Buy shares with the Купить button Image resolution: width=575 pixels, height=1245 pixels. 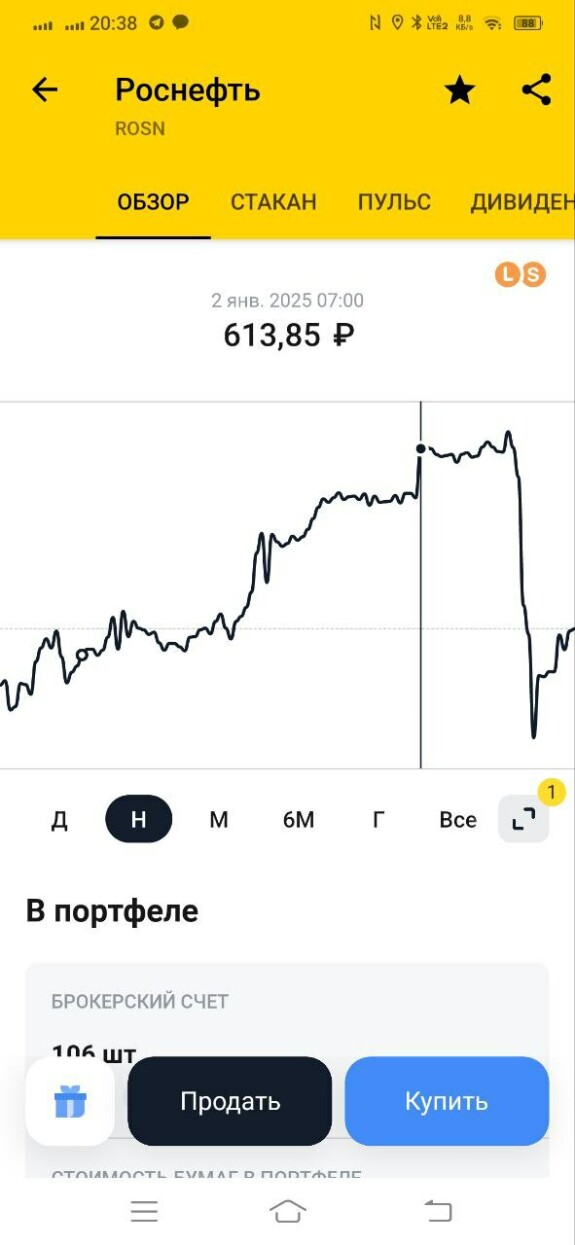click(x=446, y=1101)
